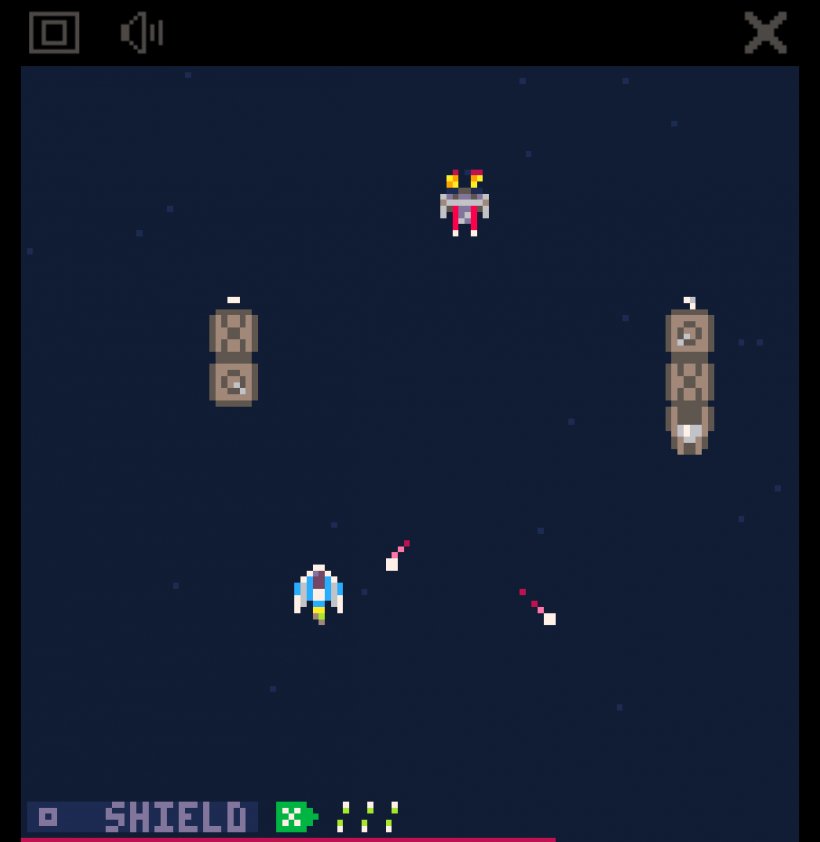This screenshot has width=820, height=842.
Task: Toggle fullscreen mode
Action: coord(54,33)
